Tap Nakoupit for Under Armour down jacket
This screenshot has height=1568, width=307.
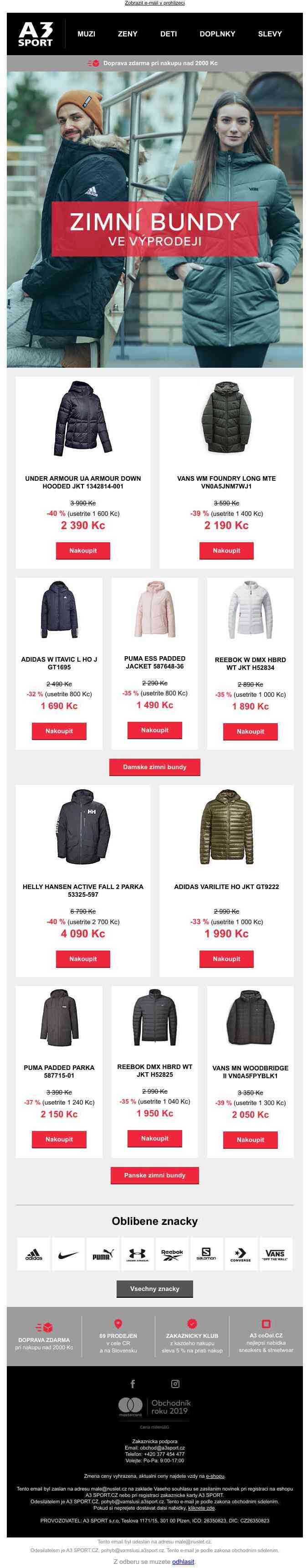tap(83, 550)
